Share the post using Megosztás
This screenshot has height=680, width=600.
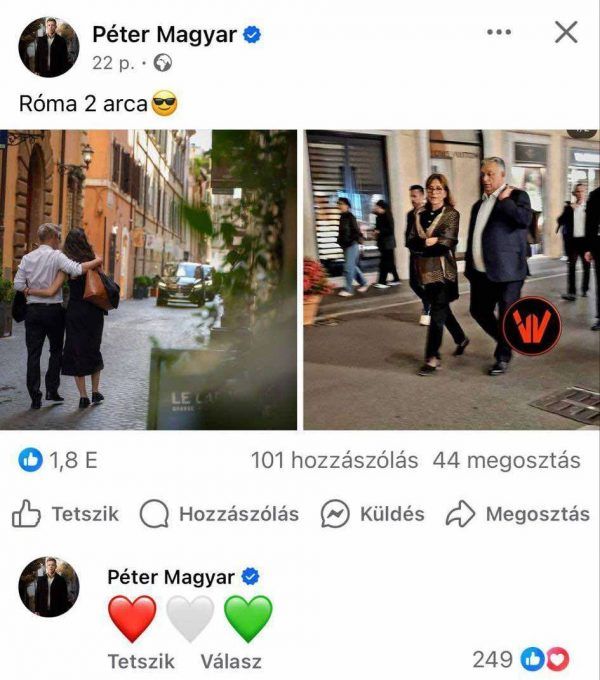coord(517,514)
